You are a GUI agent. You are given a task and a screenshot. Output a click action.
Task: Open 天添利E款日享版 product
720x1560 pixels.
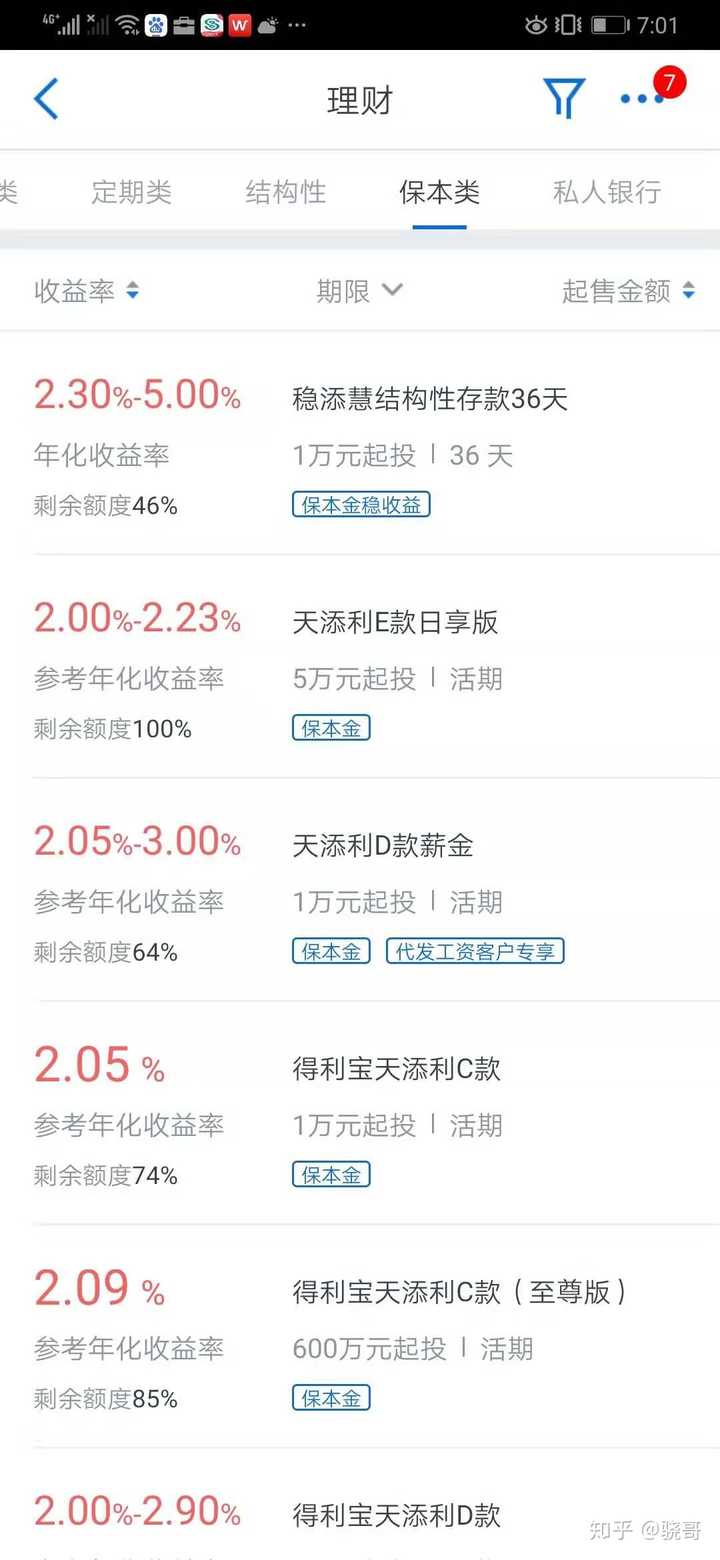pyautogui.click(x=360, y=666)
